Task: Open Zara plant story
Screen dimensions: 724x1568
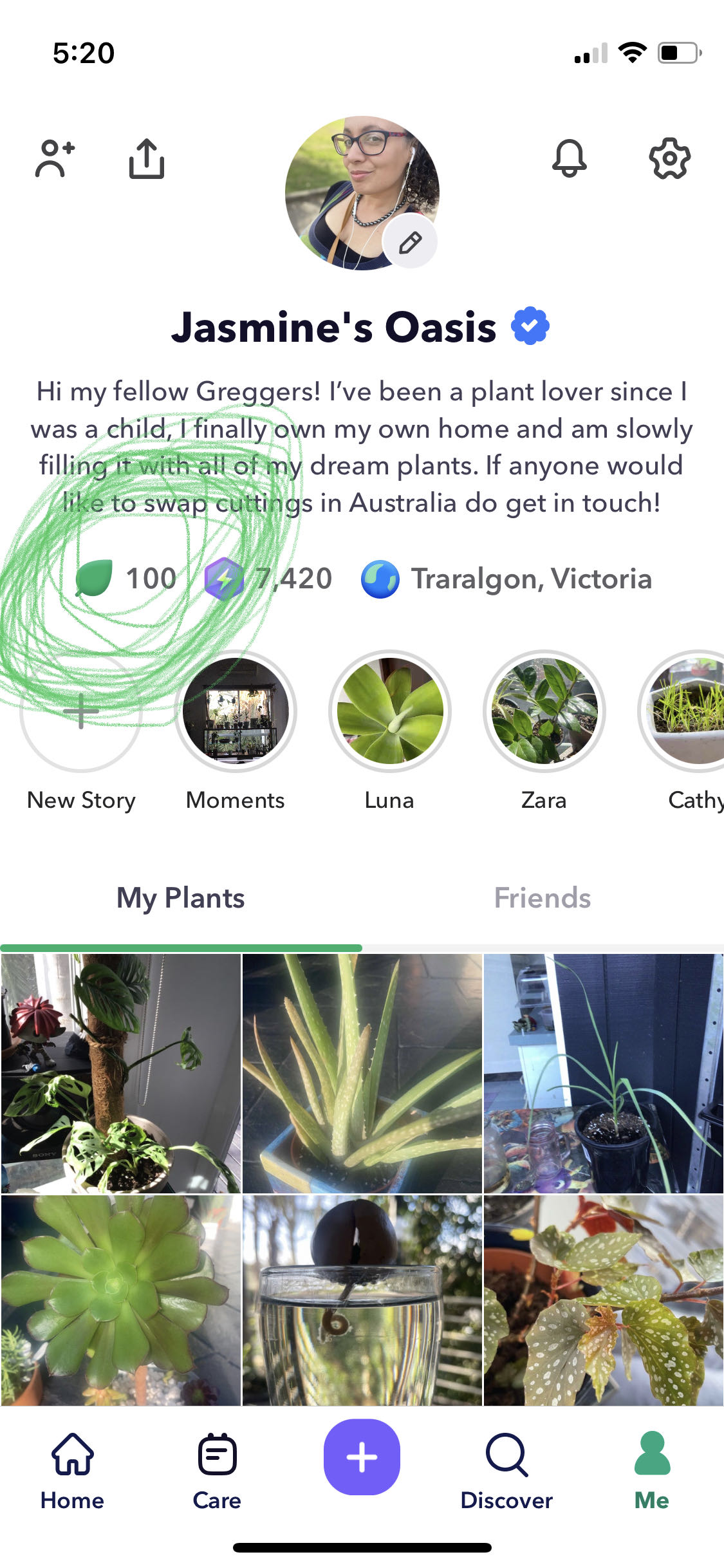Action: point(544,712)
